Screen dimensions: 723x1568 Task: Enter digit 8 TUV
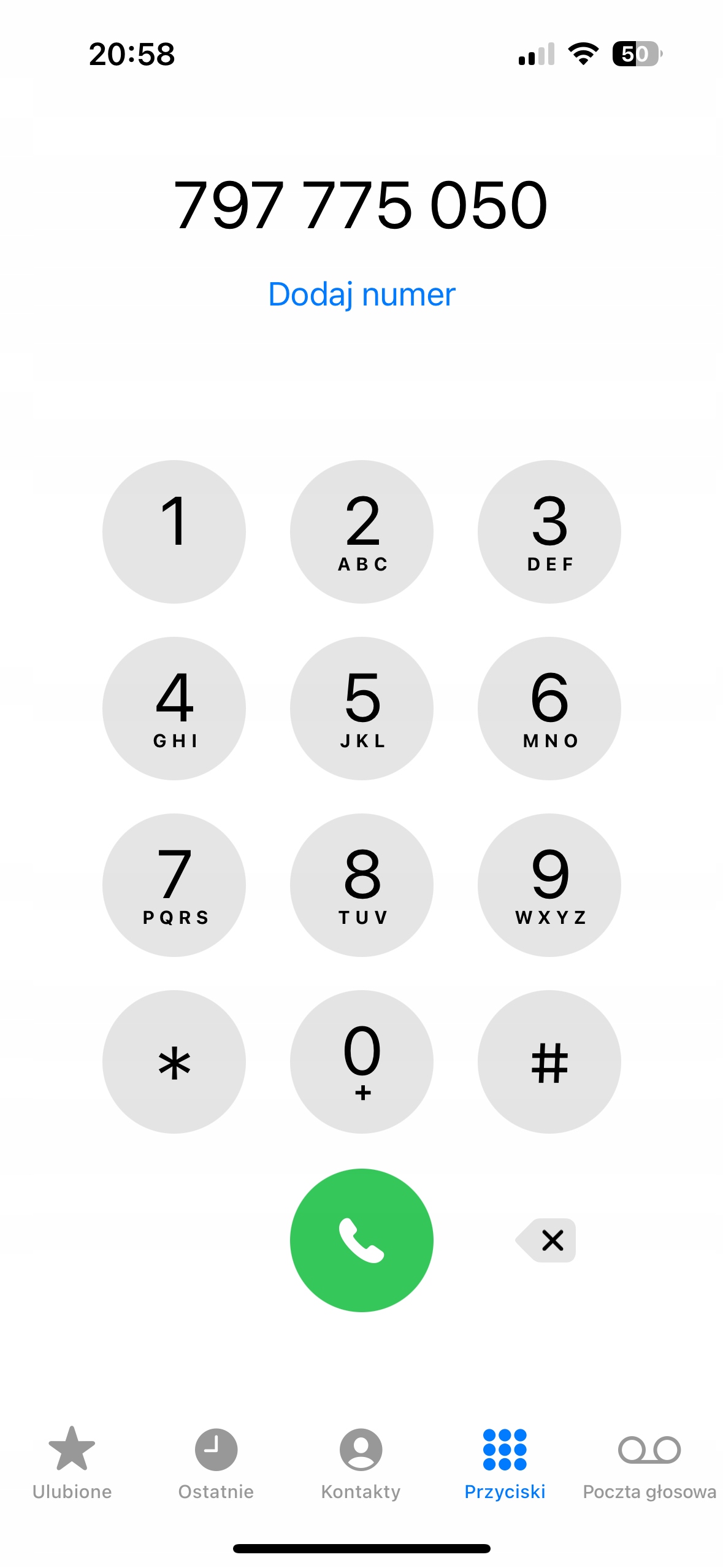[x=362, y=885]
